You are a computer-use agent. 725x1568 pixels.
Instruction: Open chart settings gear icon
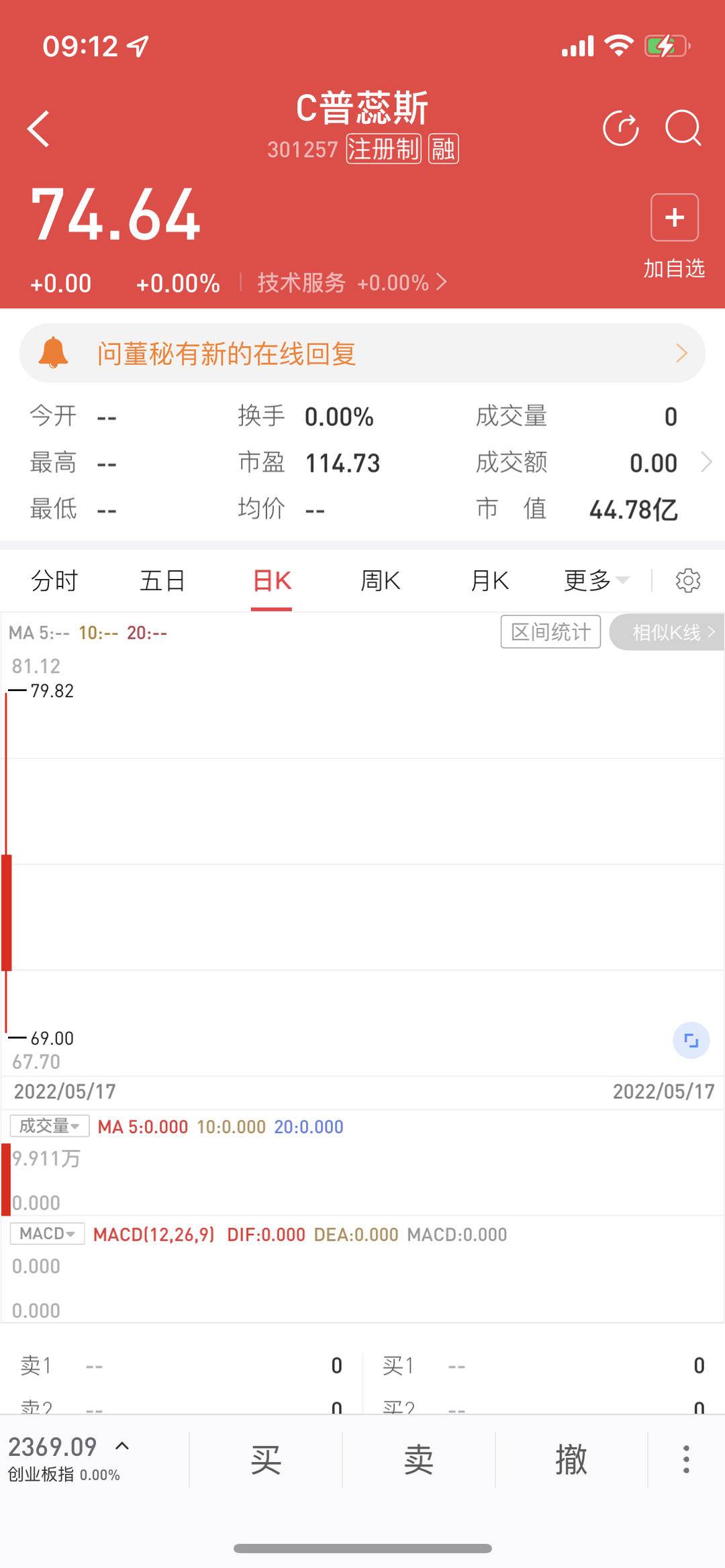pyautogui.click(x=687, y=580)
